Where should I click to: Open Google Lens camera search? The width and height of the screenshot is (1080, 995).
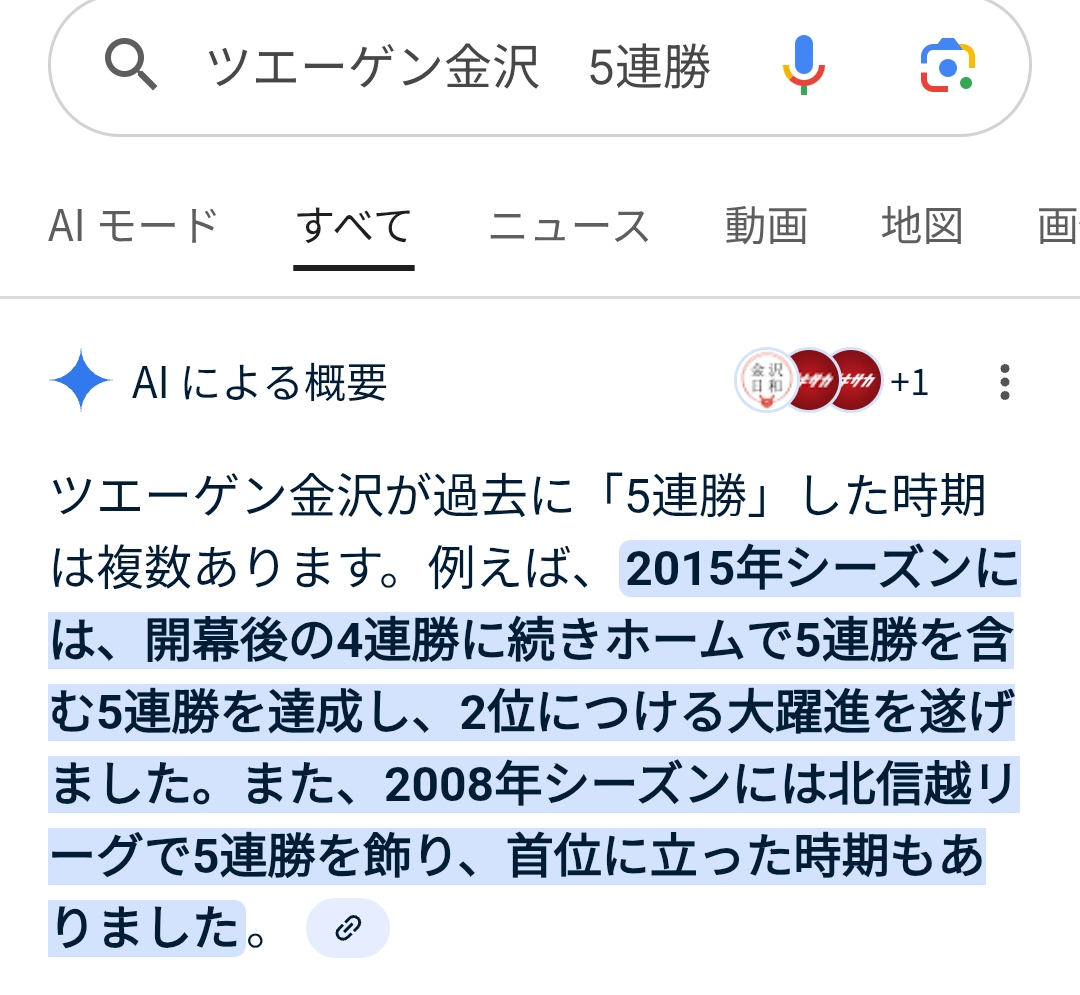coord(948,66)
